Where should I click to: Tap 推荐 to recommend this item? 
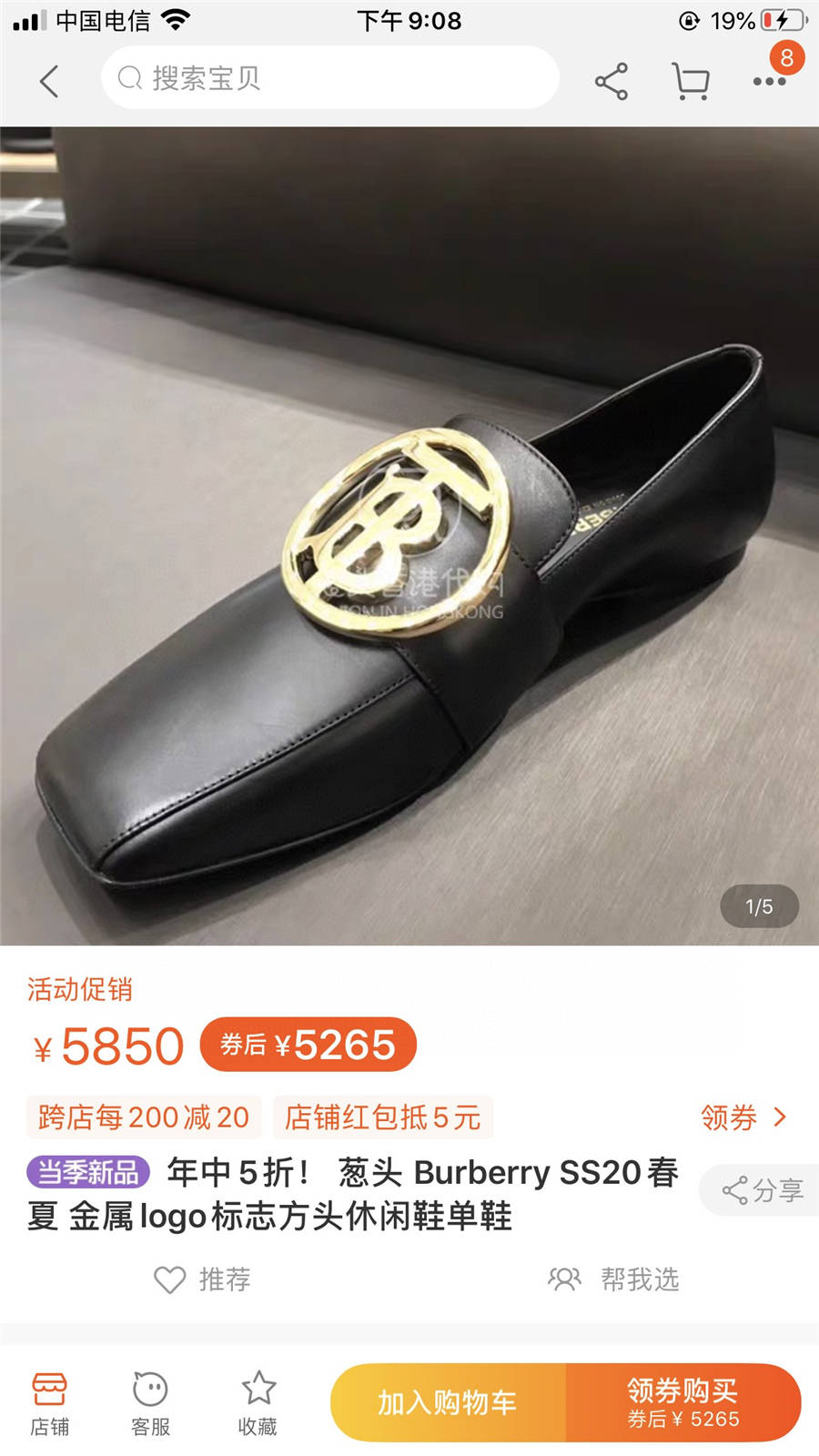pyautogui.click(x=202, y=1279)
